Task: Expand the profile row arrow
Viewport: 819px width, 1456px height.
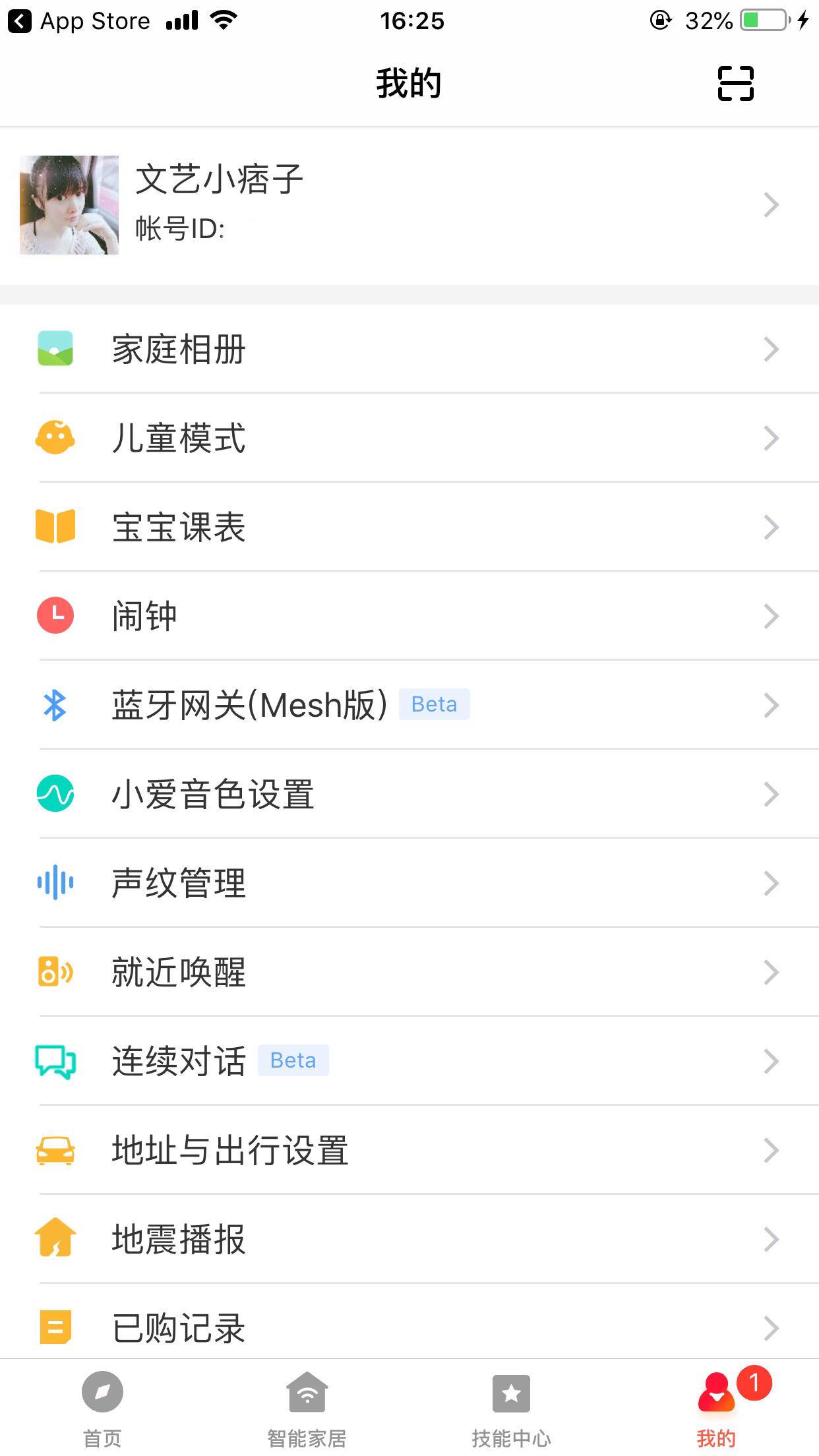Action: click(772, 205)
